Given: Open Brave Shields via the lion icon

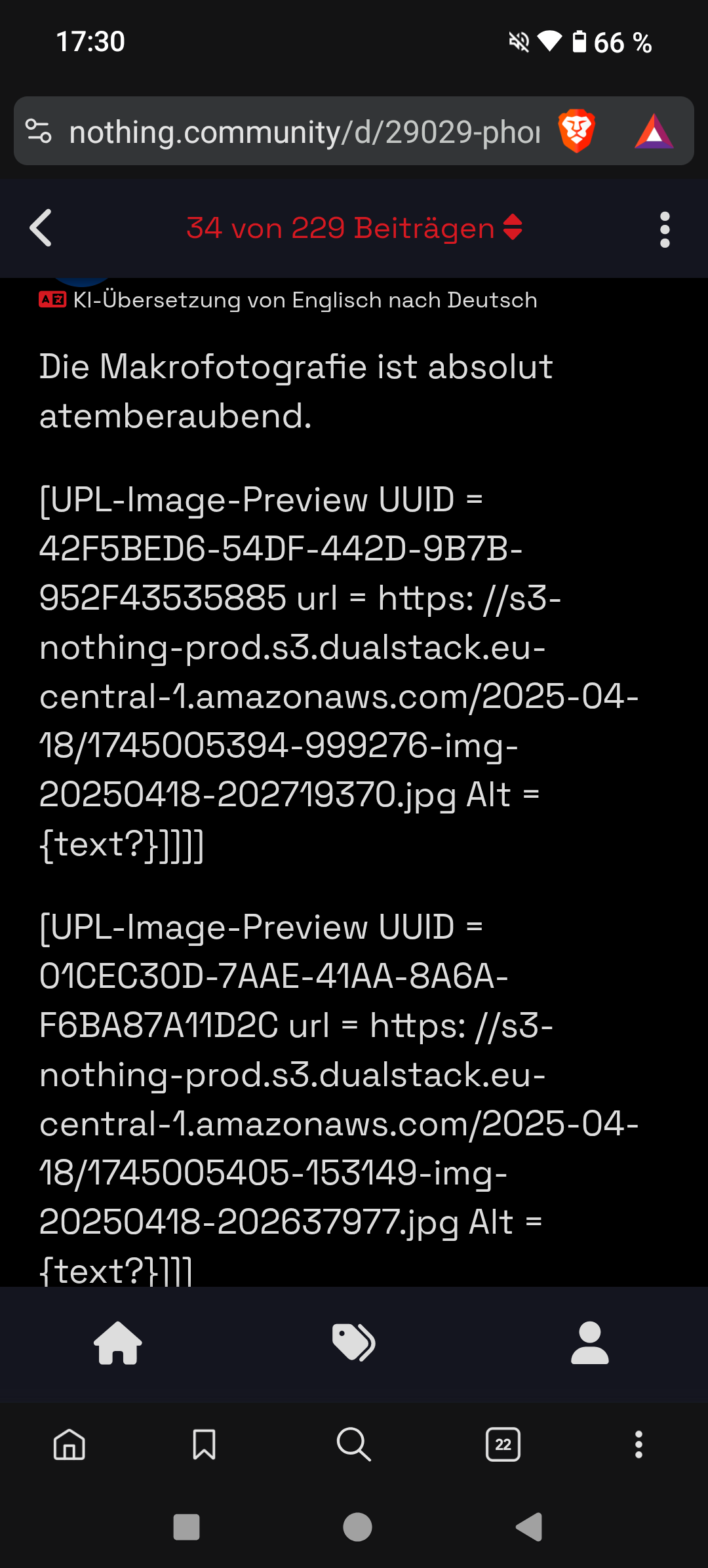Looking at the screenshot, I should pos(577,131).
